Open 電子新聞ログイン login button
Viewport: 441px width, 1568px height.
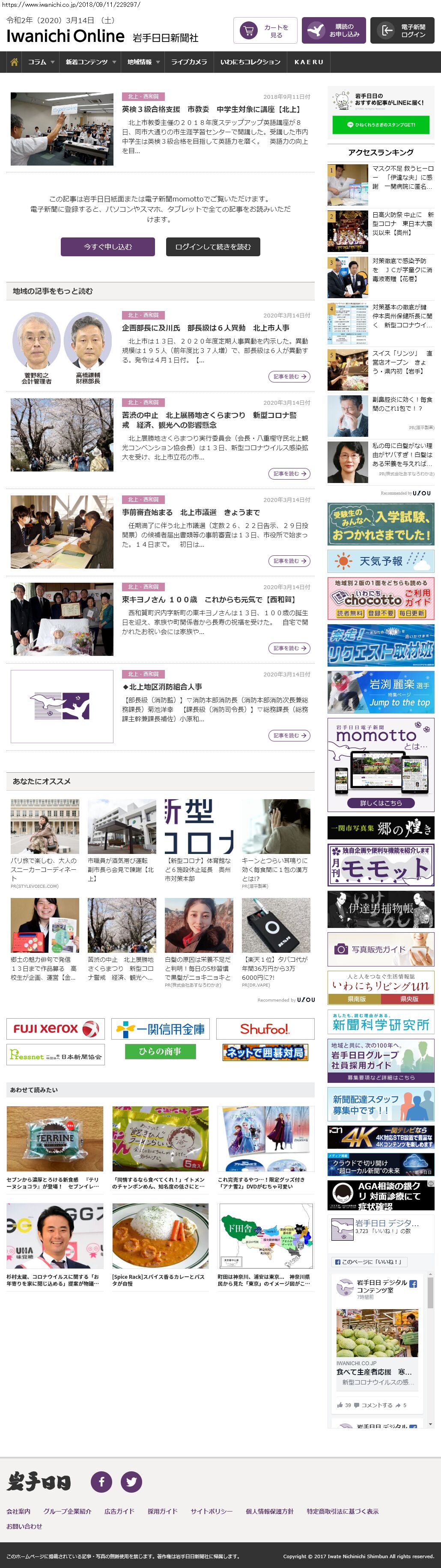(402, 30)
